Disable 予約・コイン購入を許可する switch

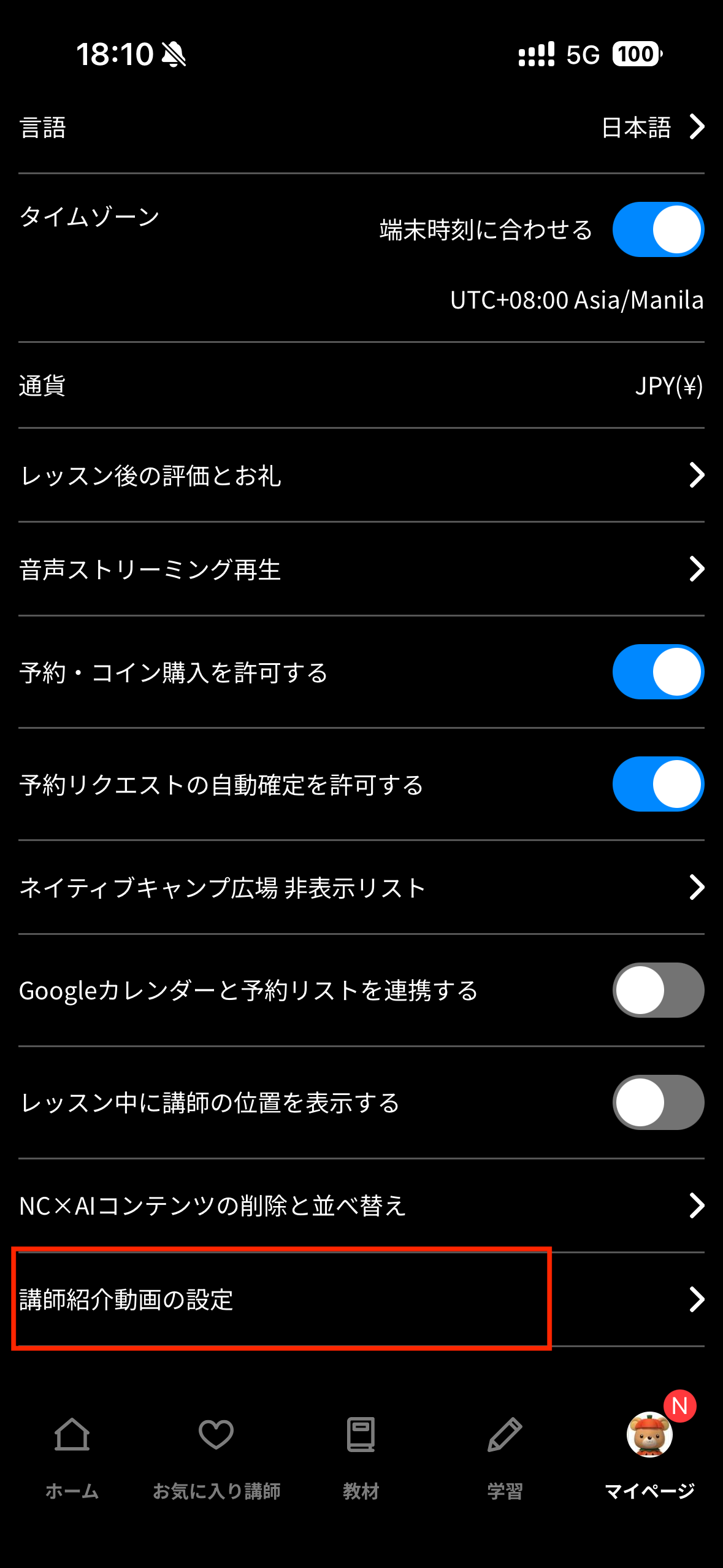657,672
